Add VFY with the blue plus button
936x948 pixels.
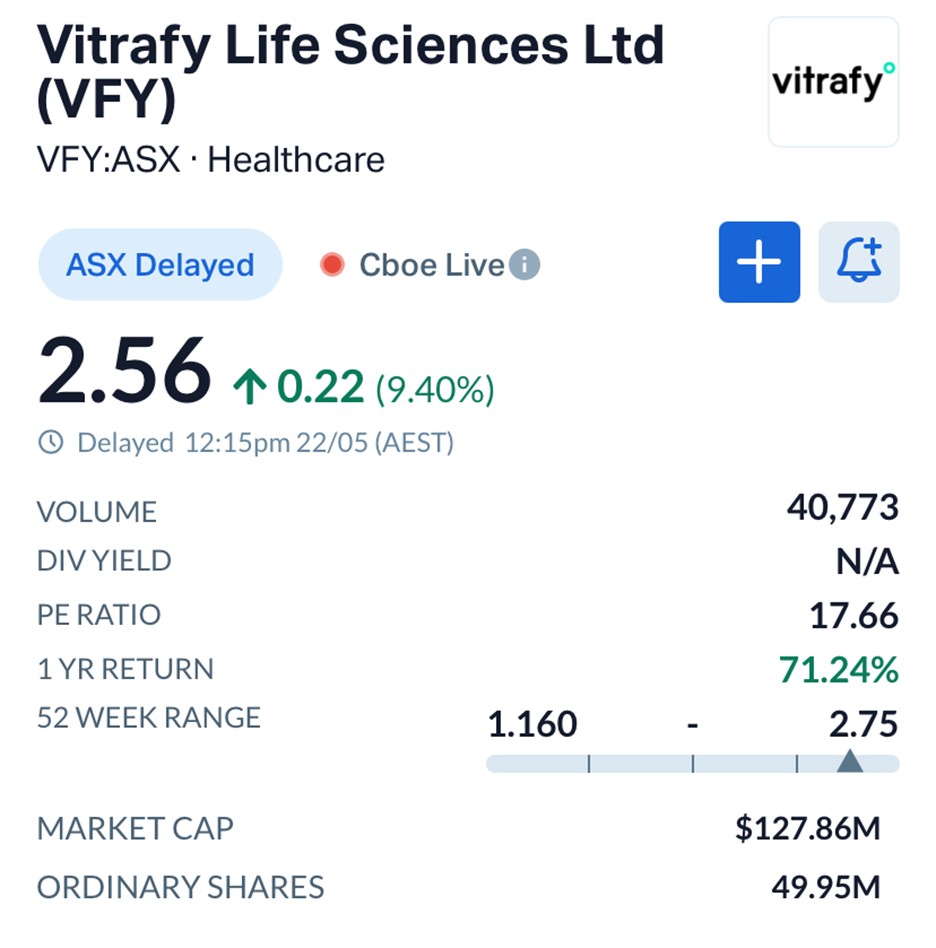click(759, 262)
